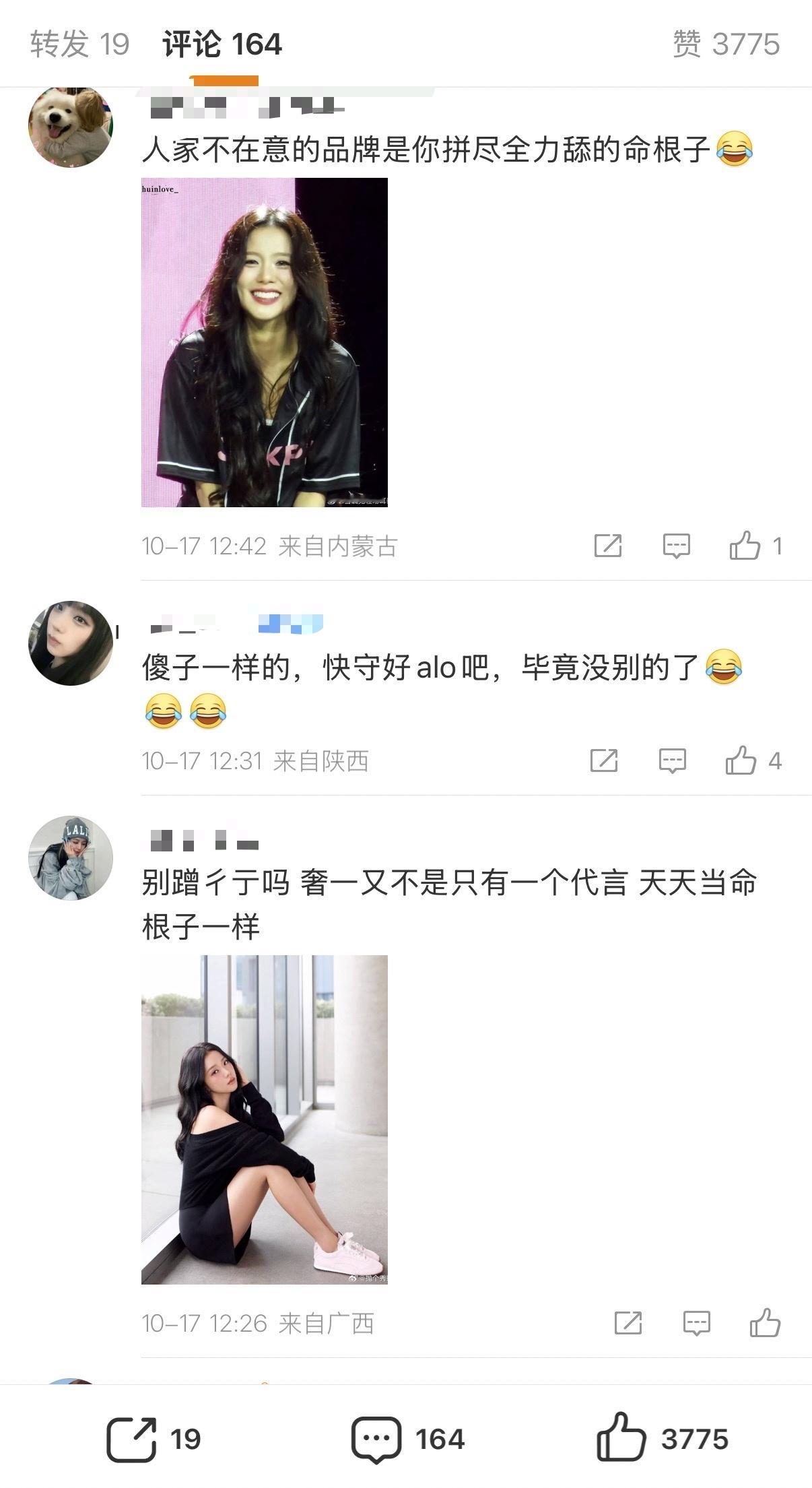The image size is (812, 1488).
Task: Reply to the comment from 陕西
Action: point(672,761)
